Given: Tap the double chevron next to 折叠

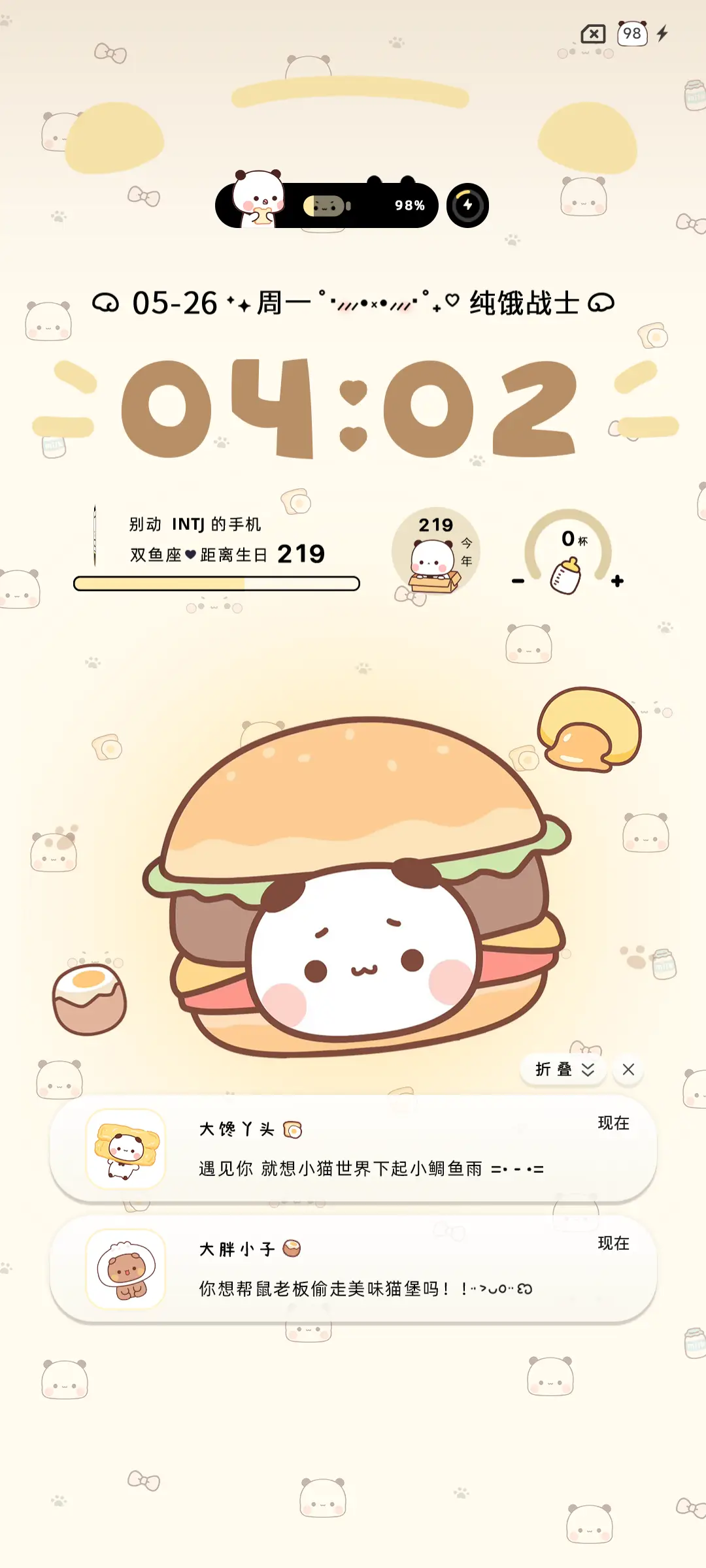Looking at the screenshot, I should point(588,1070).
